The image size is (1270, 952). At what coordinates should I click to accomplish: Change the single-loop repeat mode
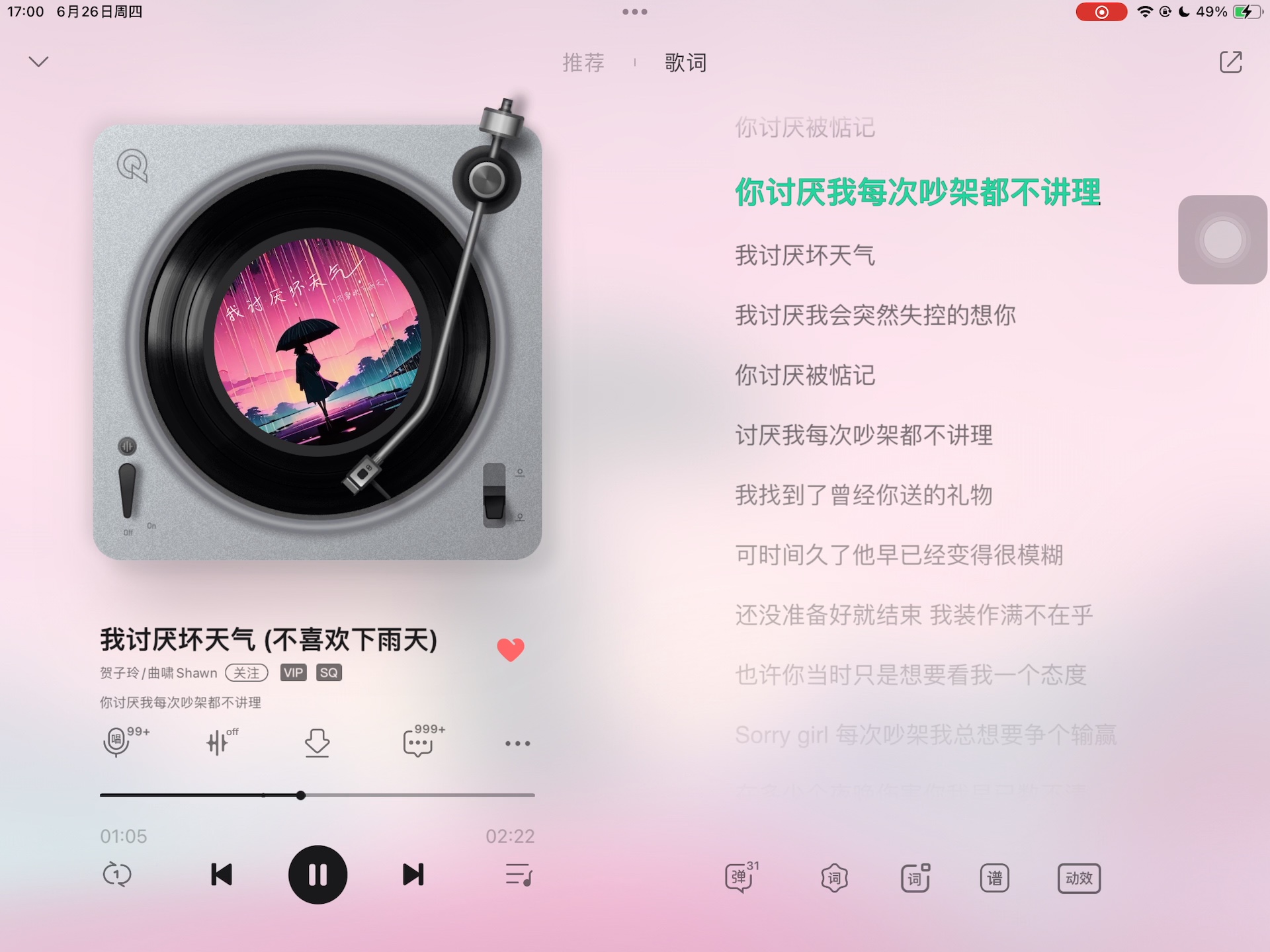[117, 875]
